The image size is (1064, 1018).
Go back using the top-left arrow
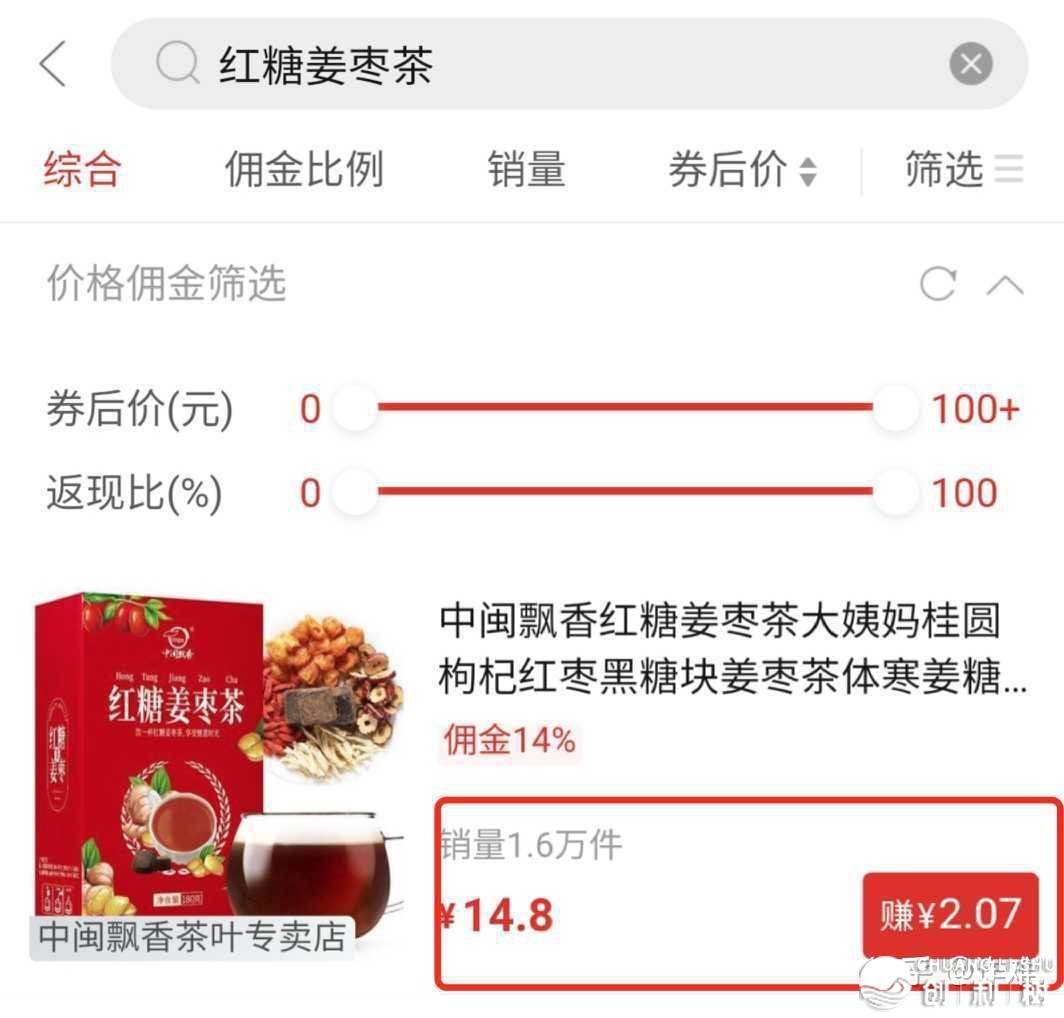(53, 65)
